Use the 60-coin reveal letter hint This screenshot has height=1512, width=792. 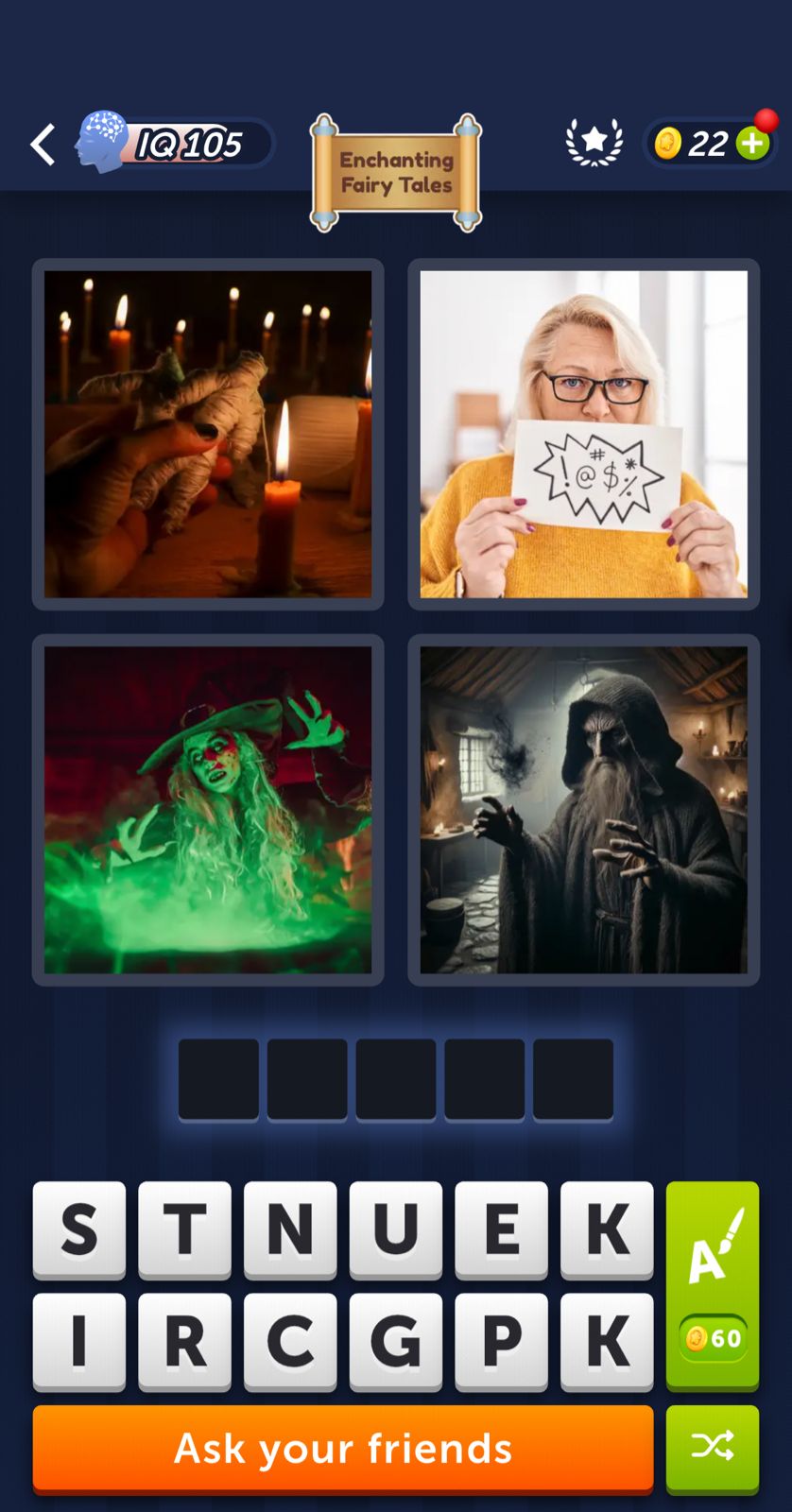pos(713,1285)
